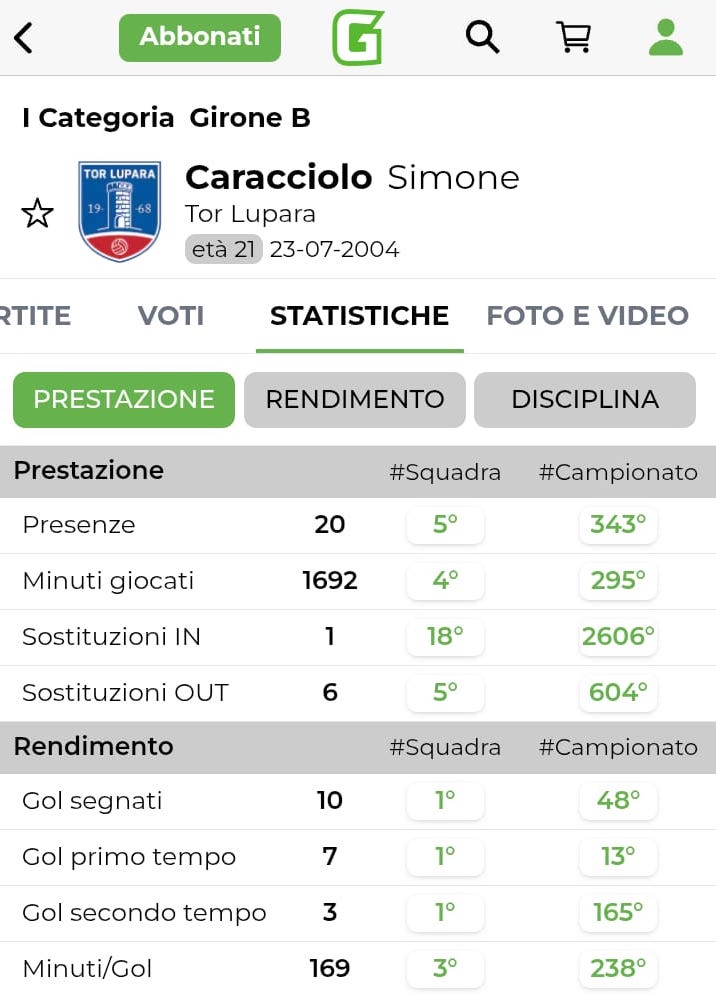The height and width of the screenshot is (996, 716).
Task: Tap the green Abbonati button
Action: point(199,37)
